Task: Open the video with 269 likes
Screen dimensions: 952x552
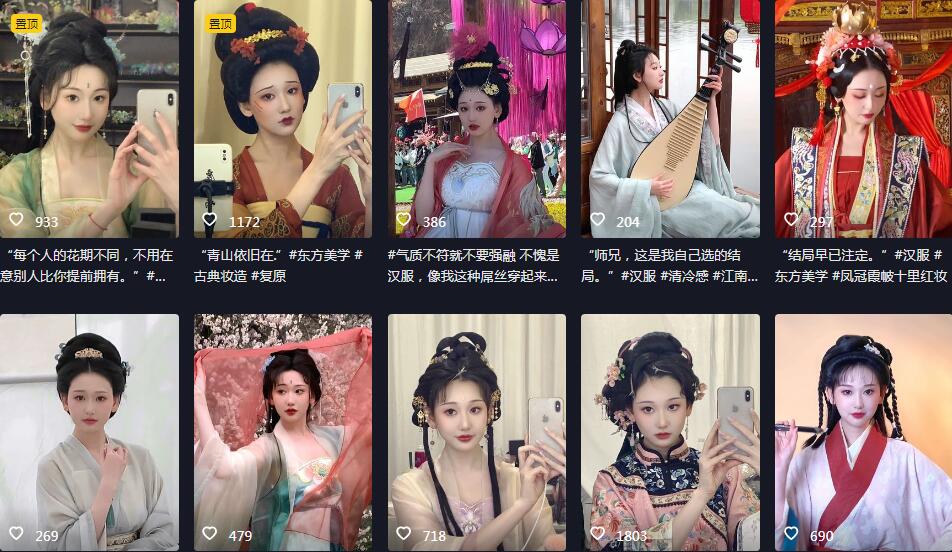Action: click(x=89, y=432)
